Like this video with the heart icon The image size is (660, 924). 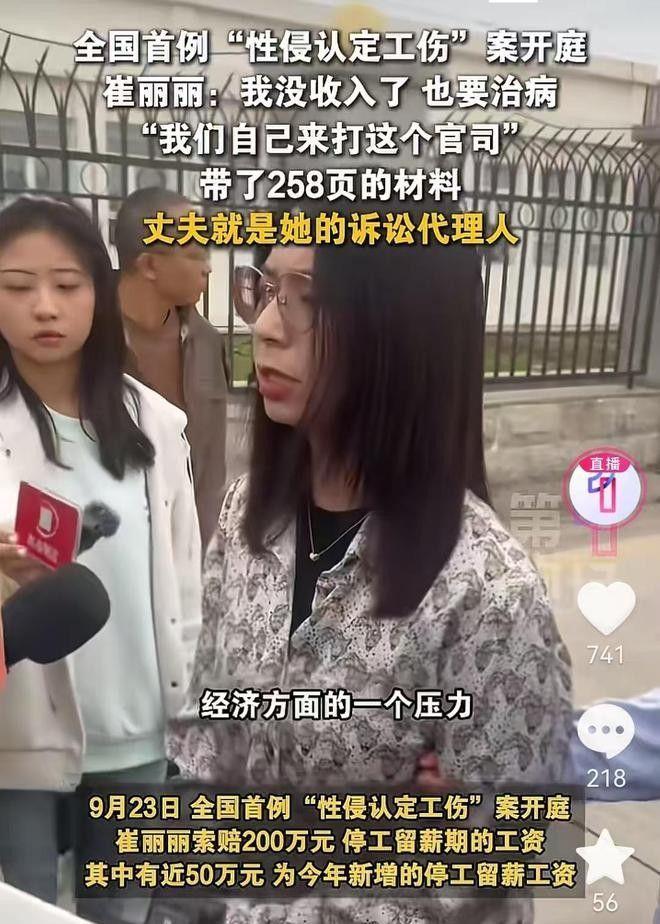[605, 607]
